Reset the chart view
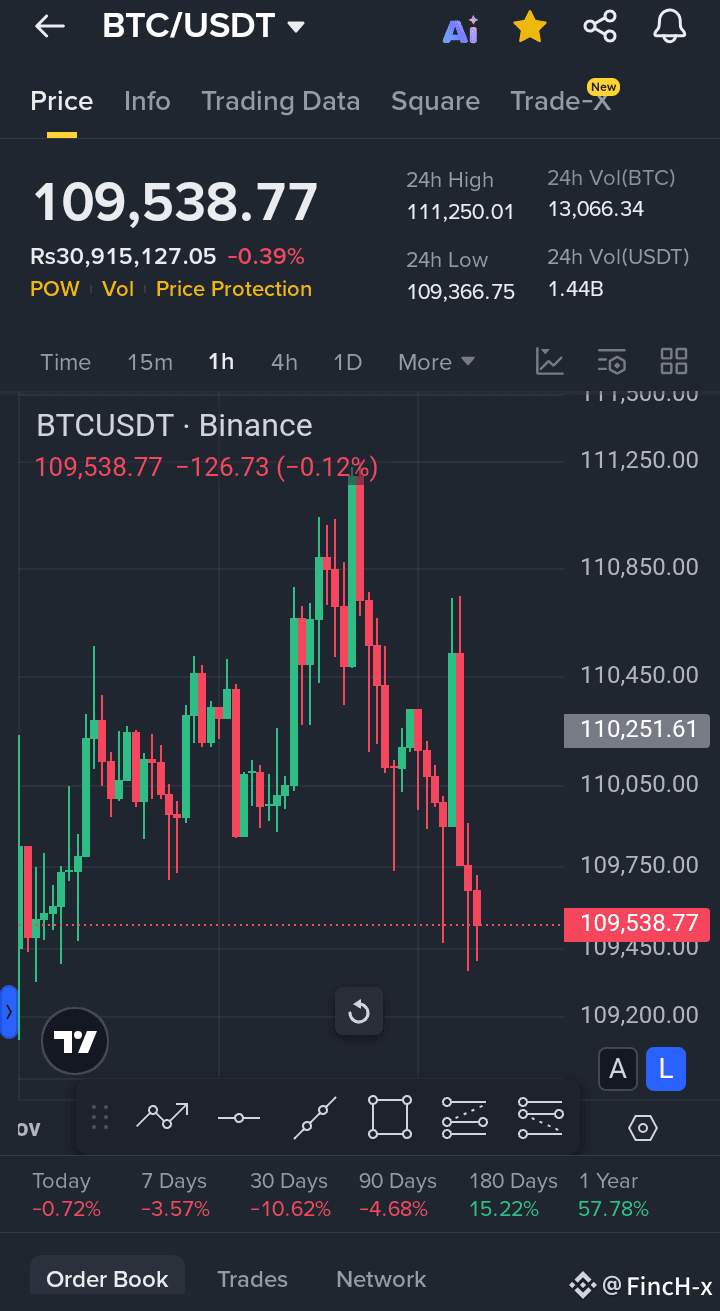 tap(358, 1013)
